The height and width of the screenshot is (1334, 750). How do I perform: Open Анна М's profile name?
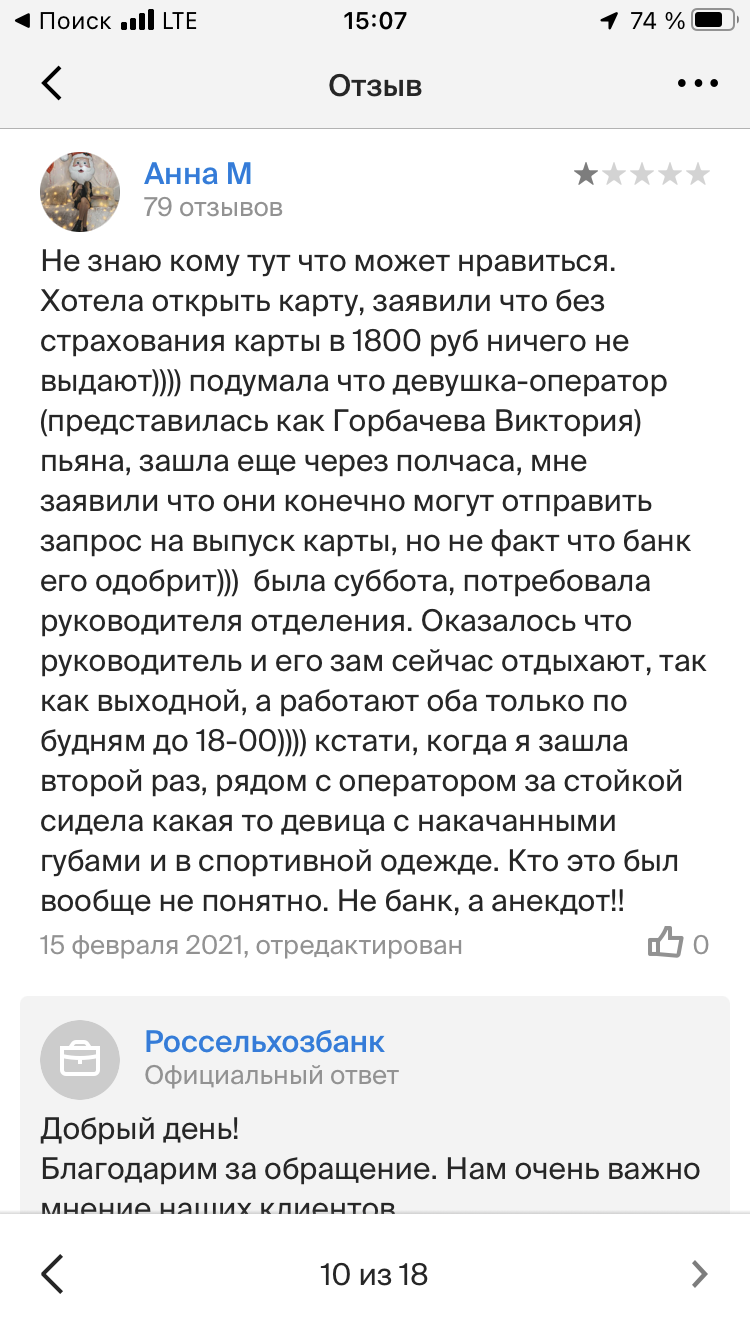click(x=198, y=174)
